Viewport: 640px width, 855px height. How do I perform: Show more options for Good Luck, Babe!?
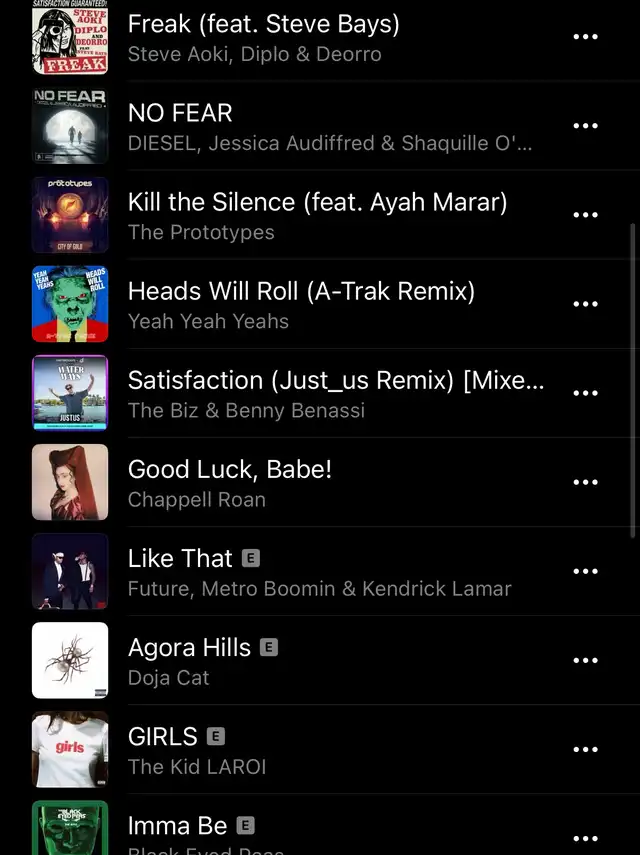point(585,482)
